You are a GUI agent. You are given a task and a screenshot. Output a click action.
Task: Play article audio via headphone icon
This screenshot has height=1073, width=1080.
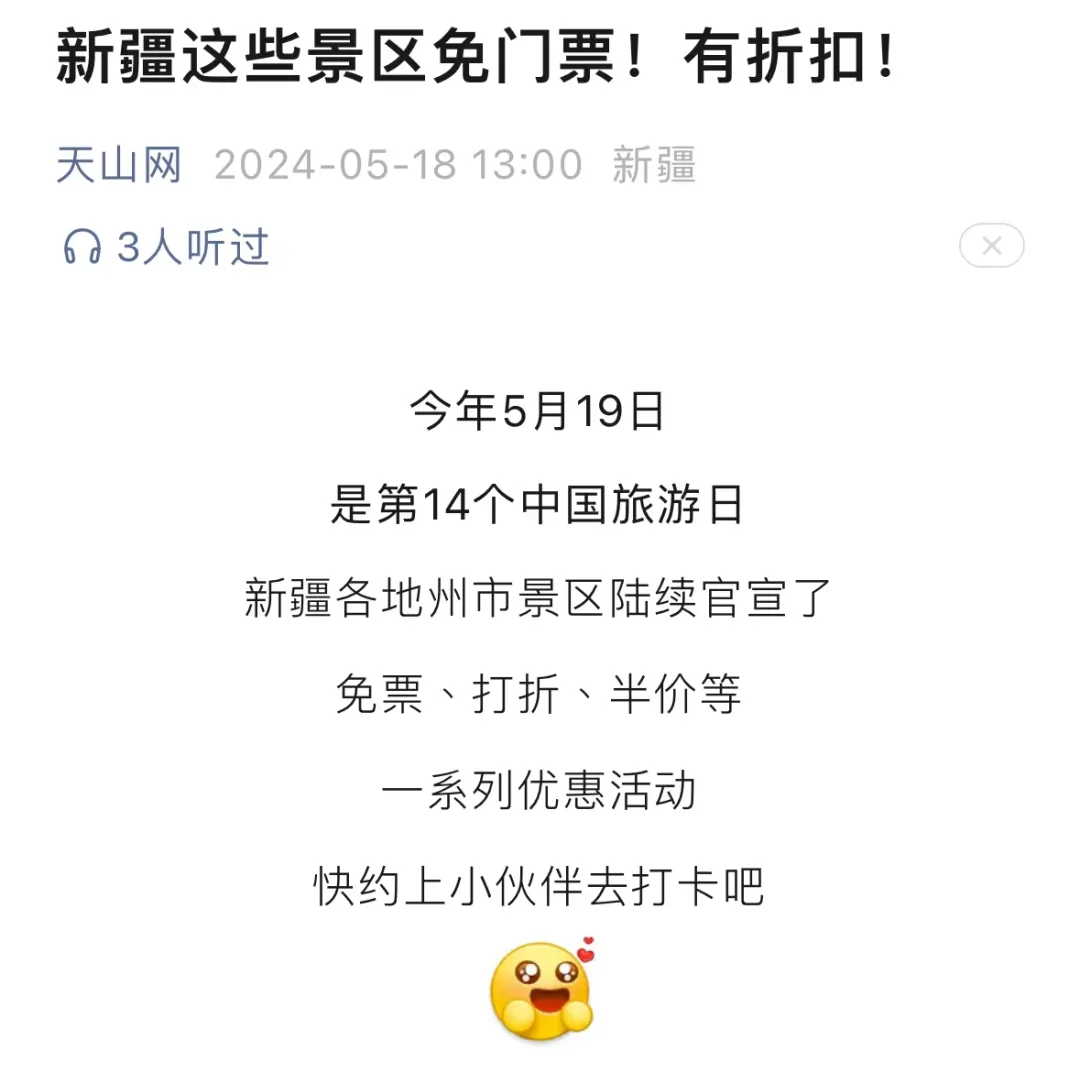[x=82, y=247]
